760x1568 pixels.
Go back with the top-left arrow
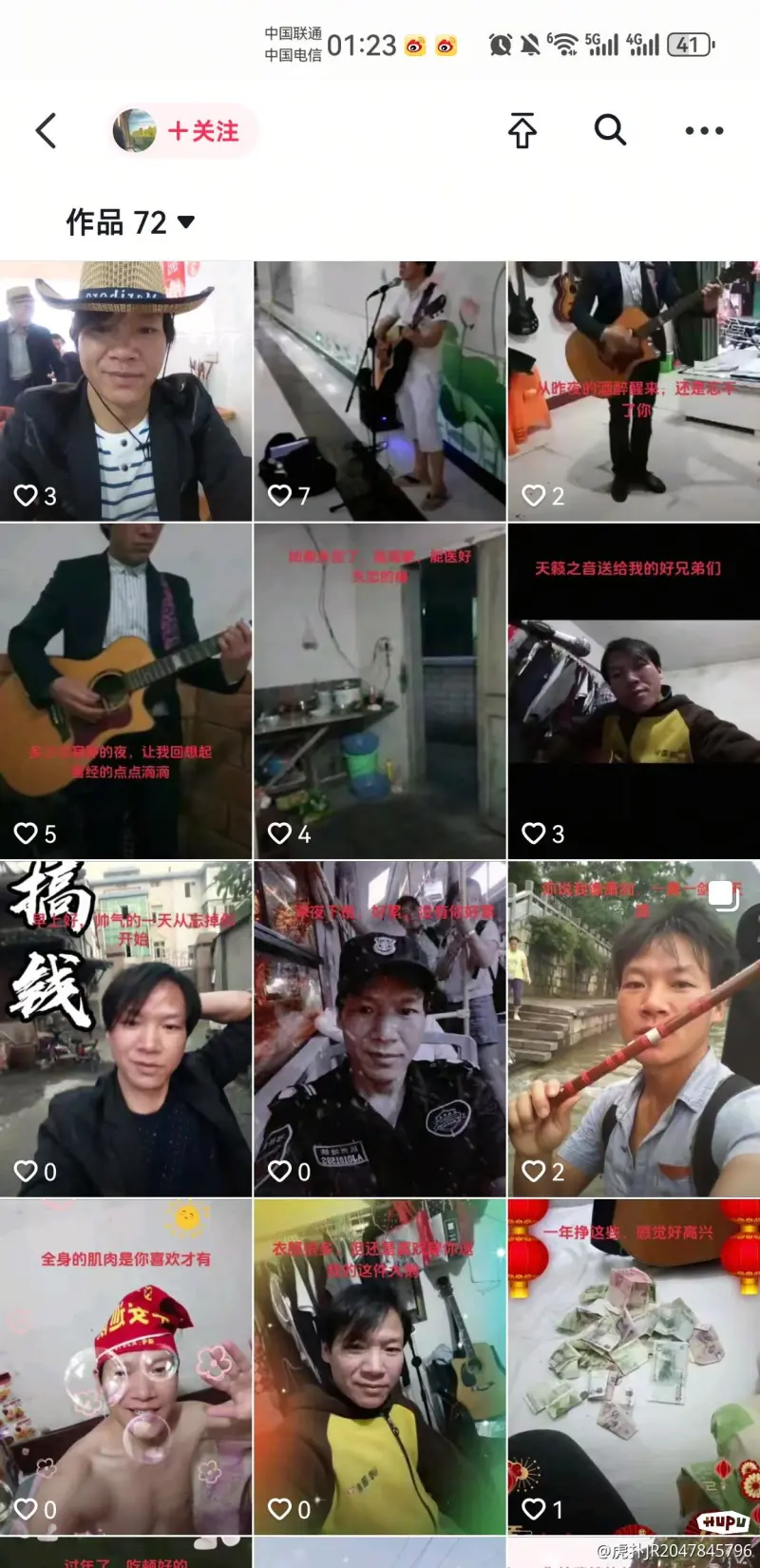point(46,131)
